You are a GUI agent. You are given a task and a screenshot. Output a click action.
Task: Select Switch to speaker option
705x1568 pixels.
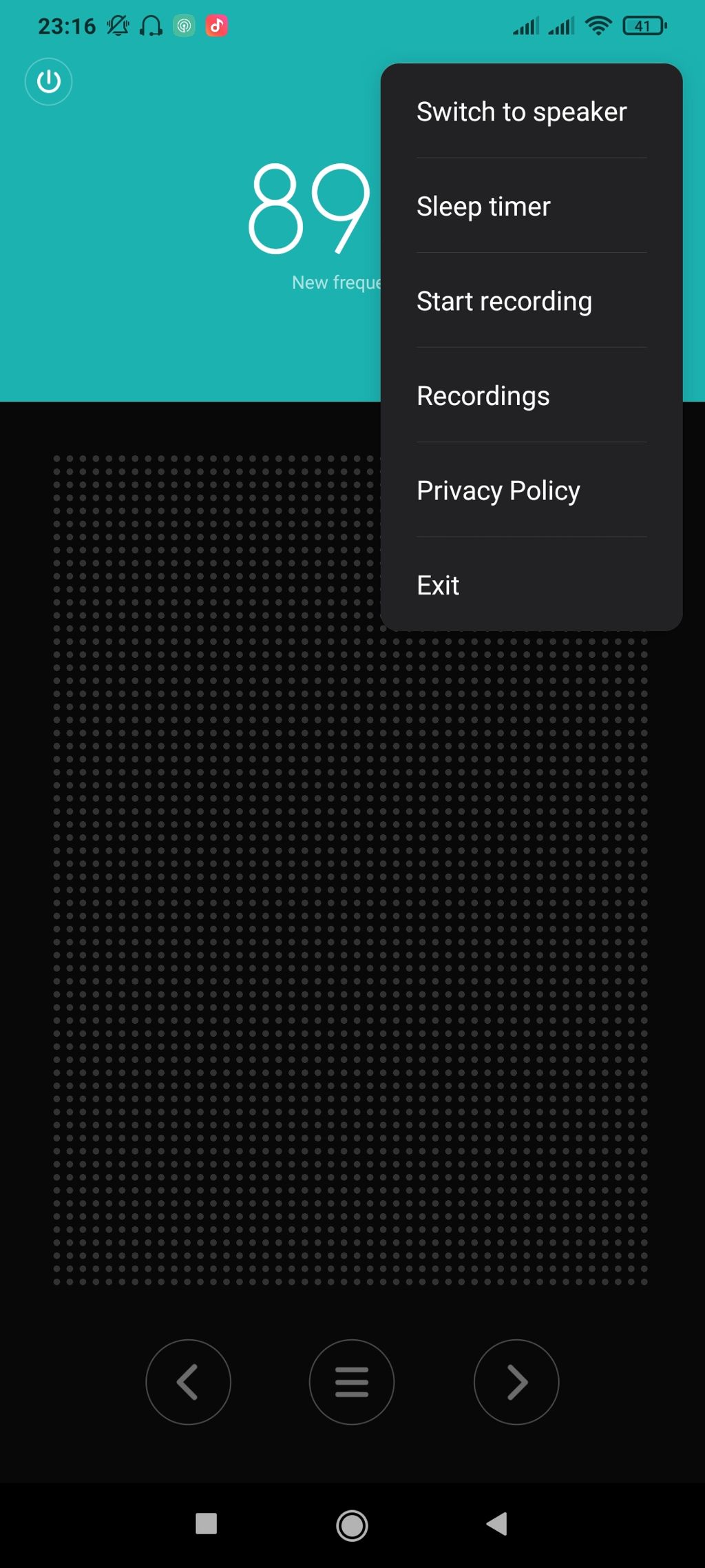point(521,112)
